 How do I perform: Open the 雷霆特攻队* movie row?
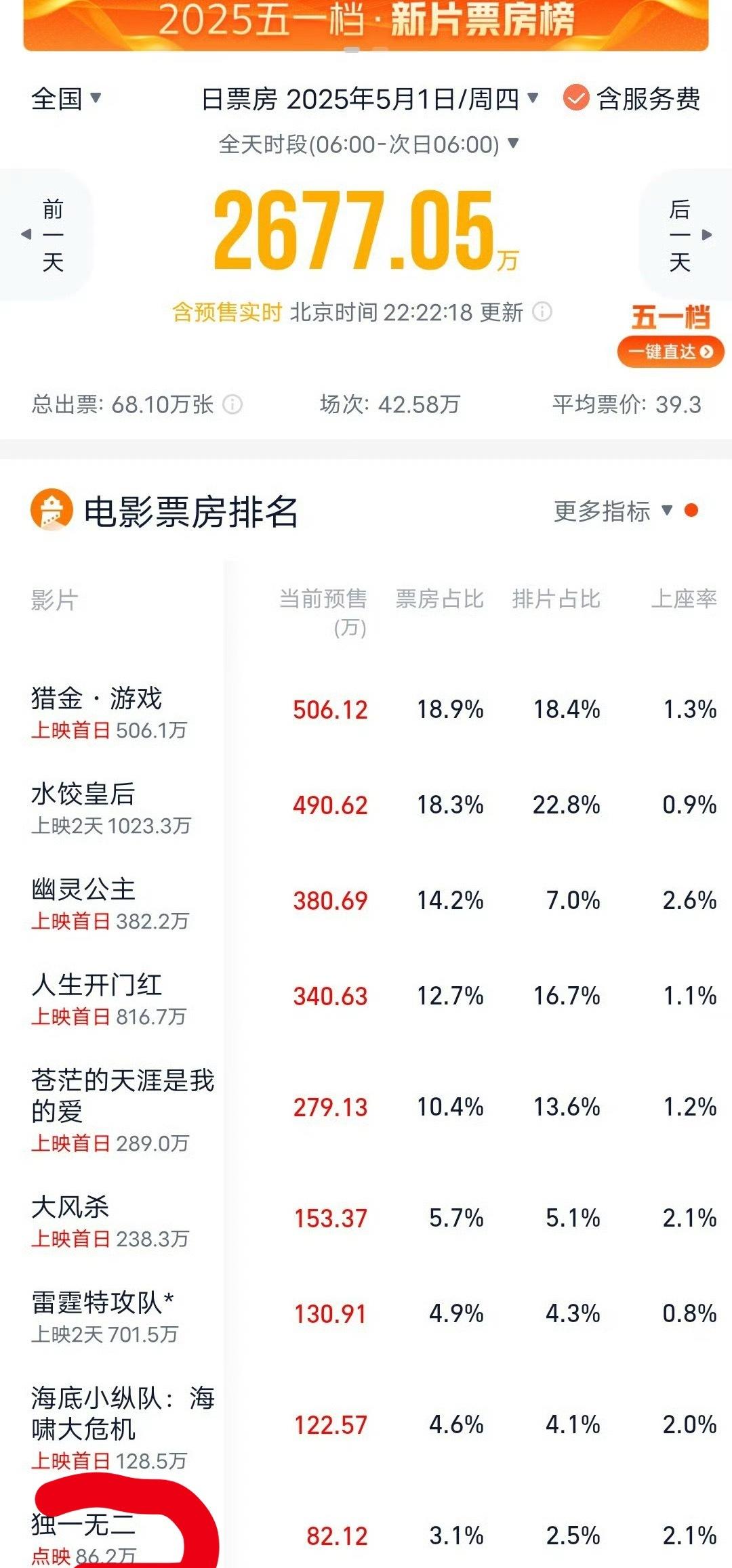pyautogui.click(x=366, y=1316)
